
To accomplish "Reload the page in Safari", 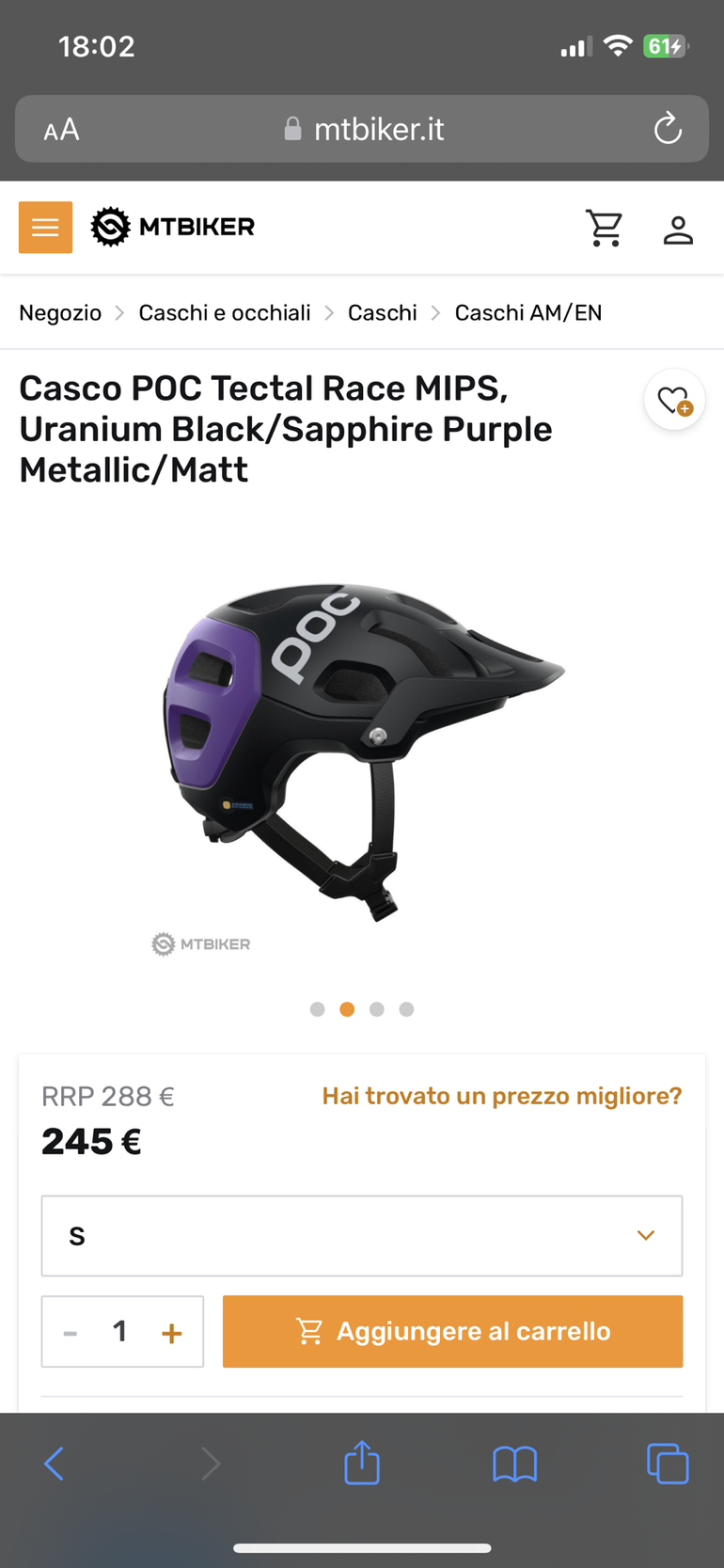I will pyautogui.click(x=668, y=129).
